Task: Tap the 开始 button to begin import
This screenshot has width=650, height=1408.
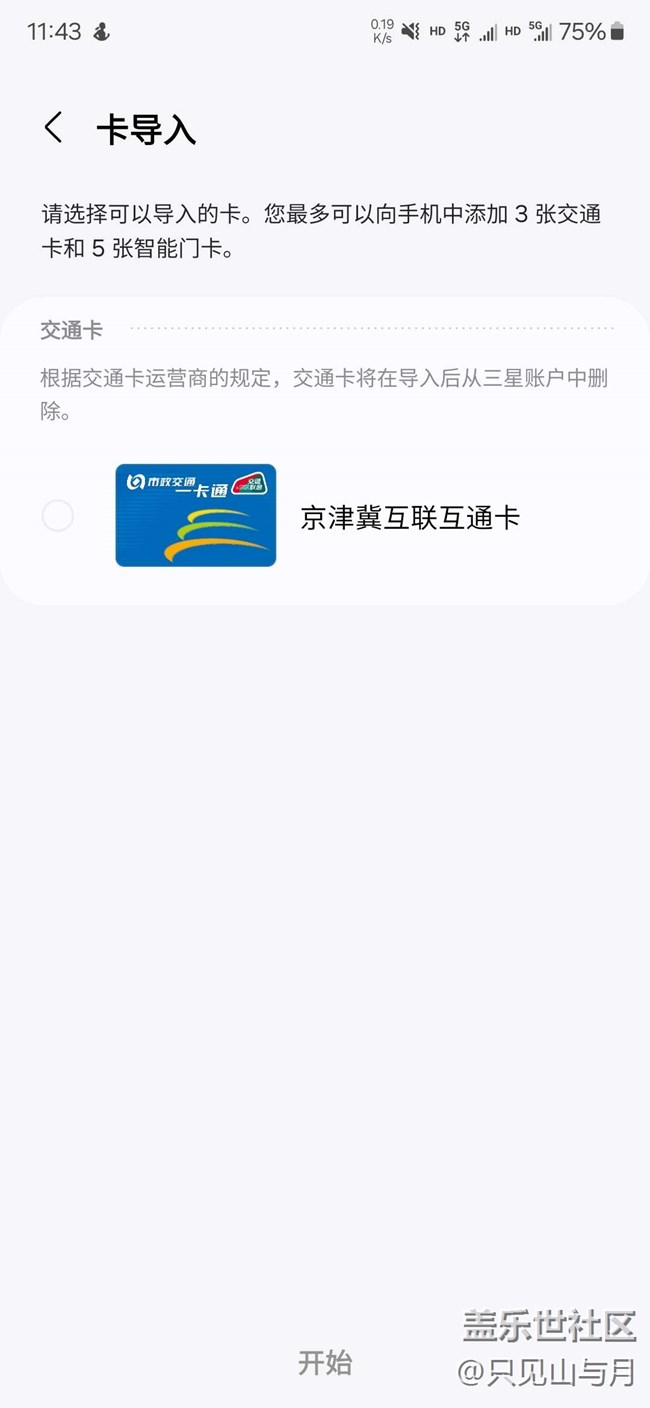Action: click(325, 1362)
